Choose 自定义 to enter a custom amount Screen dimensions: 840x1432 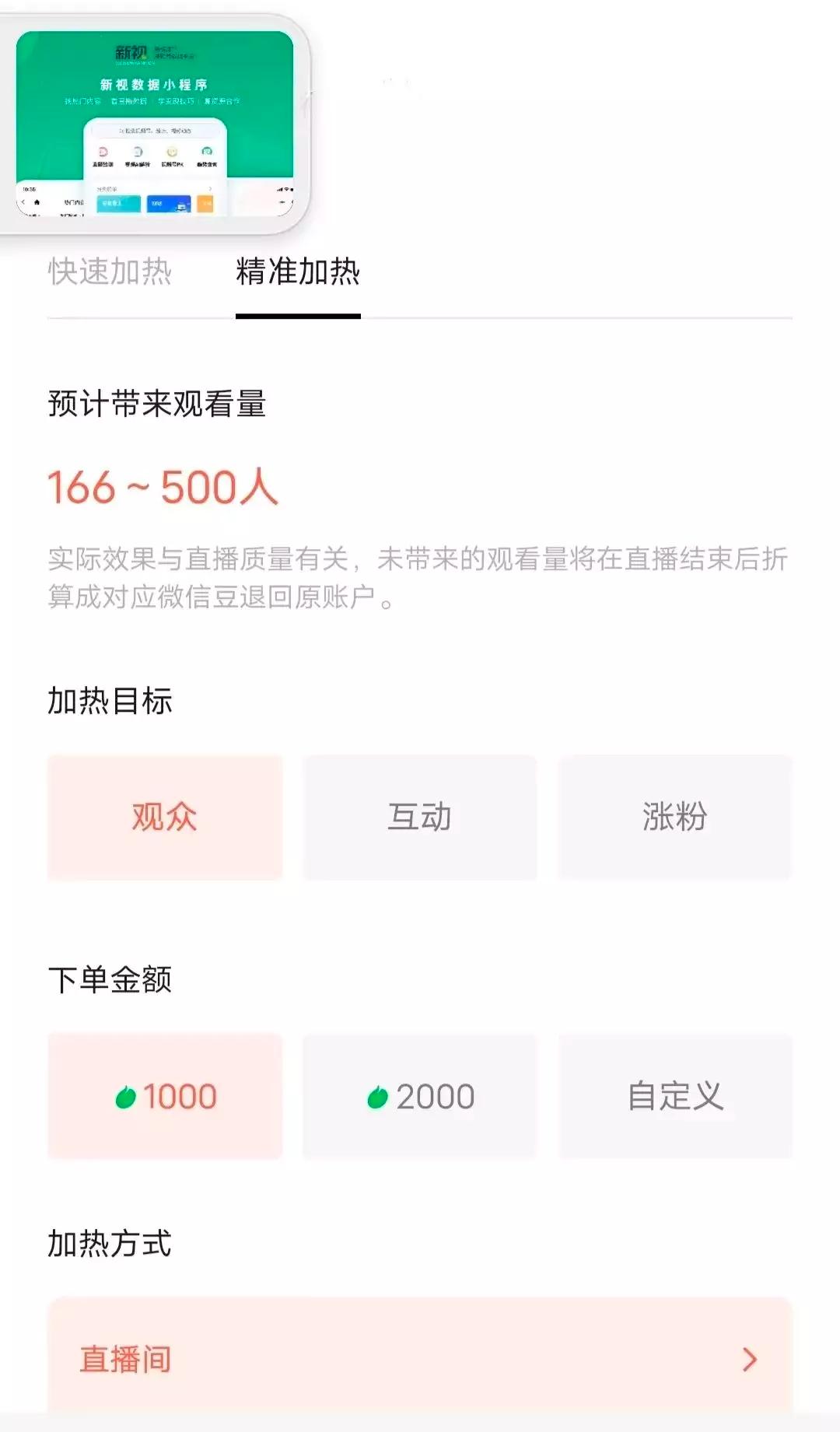[x=676, y=1095]
